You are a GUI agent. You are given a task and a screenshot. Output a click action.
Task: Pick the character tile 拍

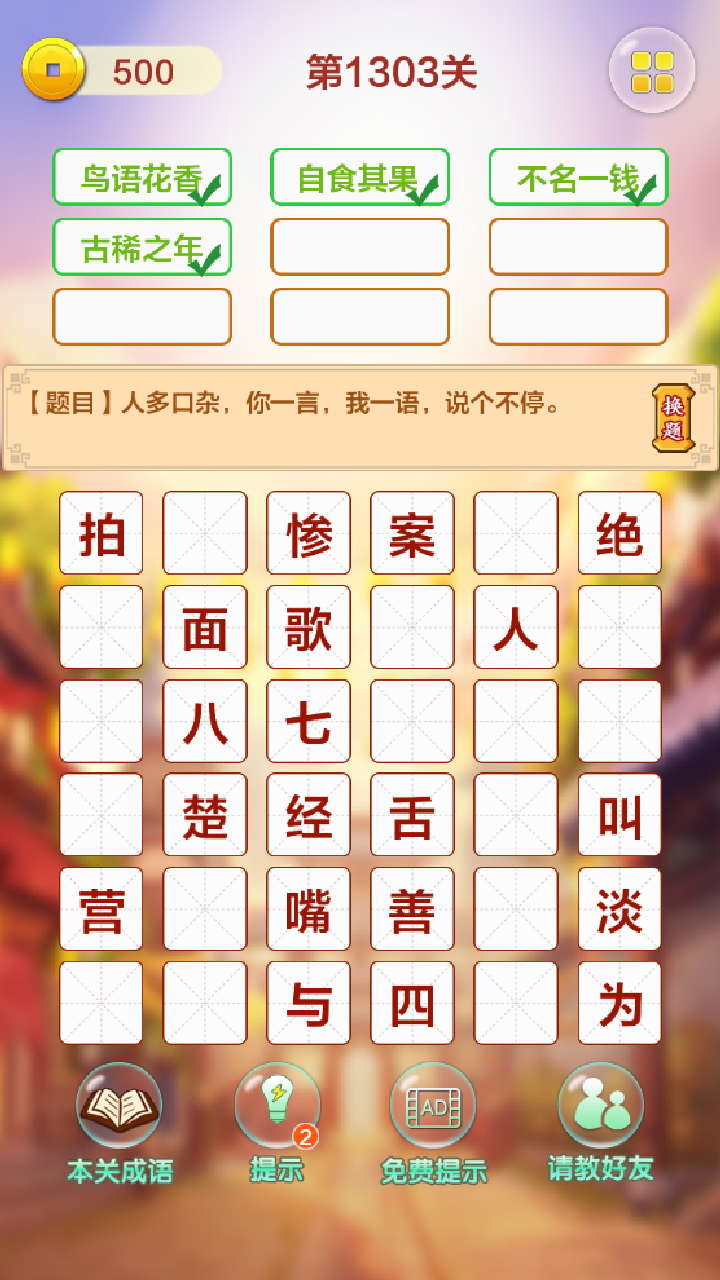pos(101,533)
